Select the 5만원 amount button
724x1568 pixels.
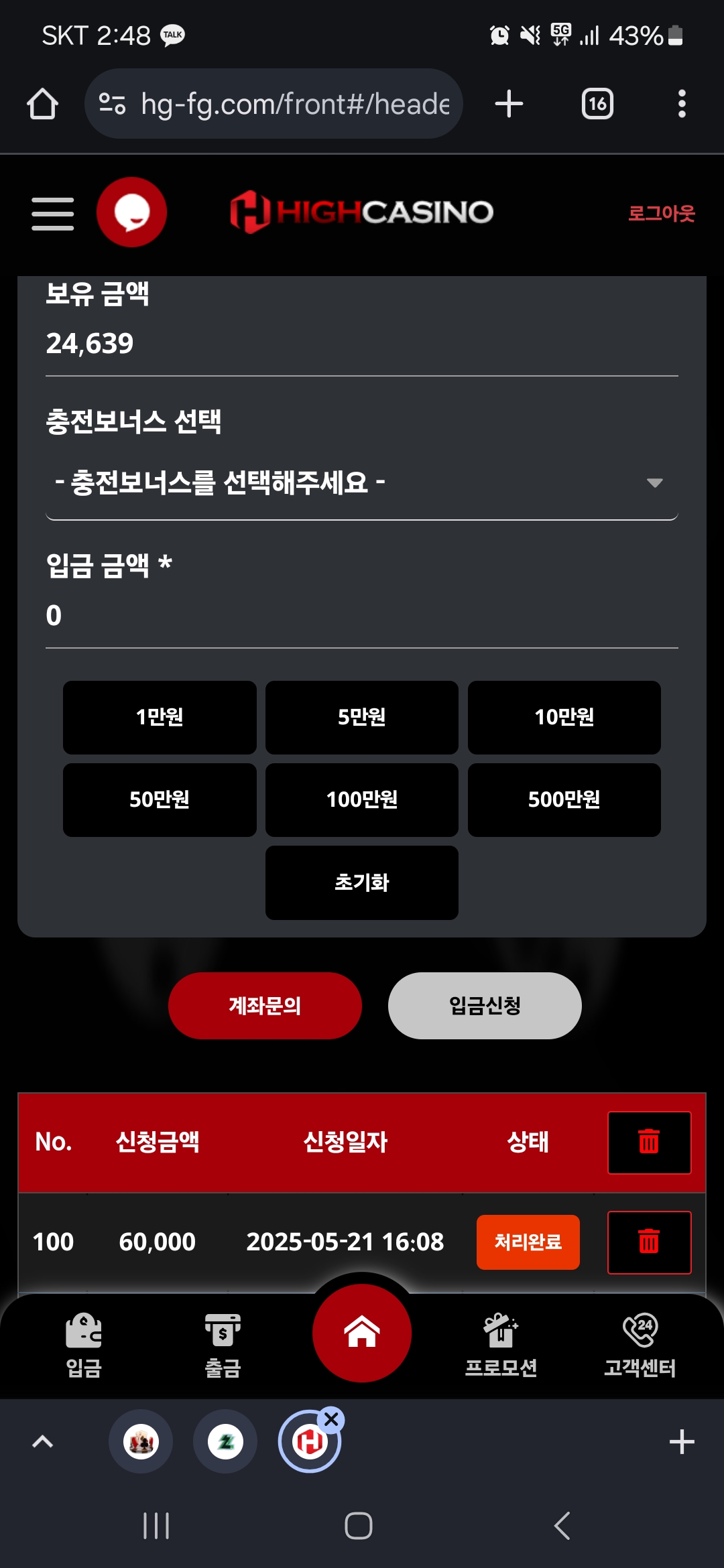point(362,718)
